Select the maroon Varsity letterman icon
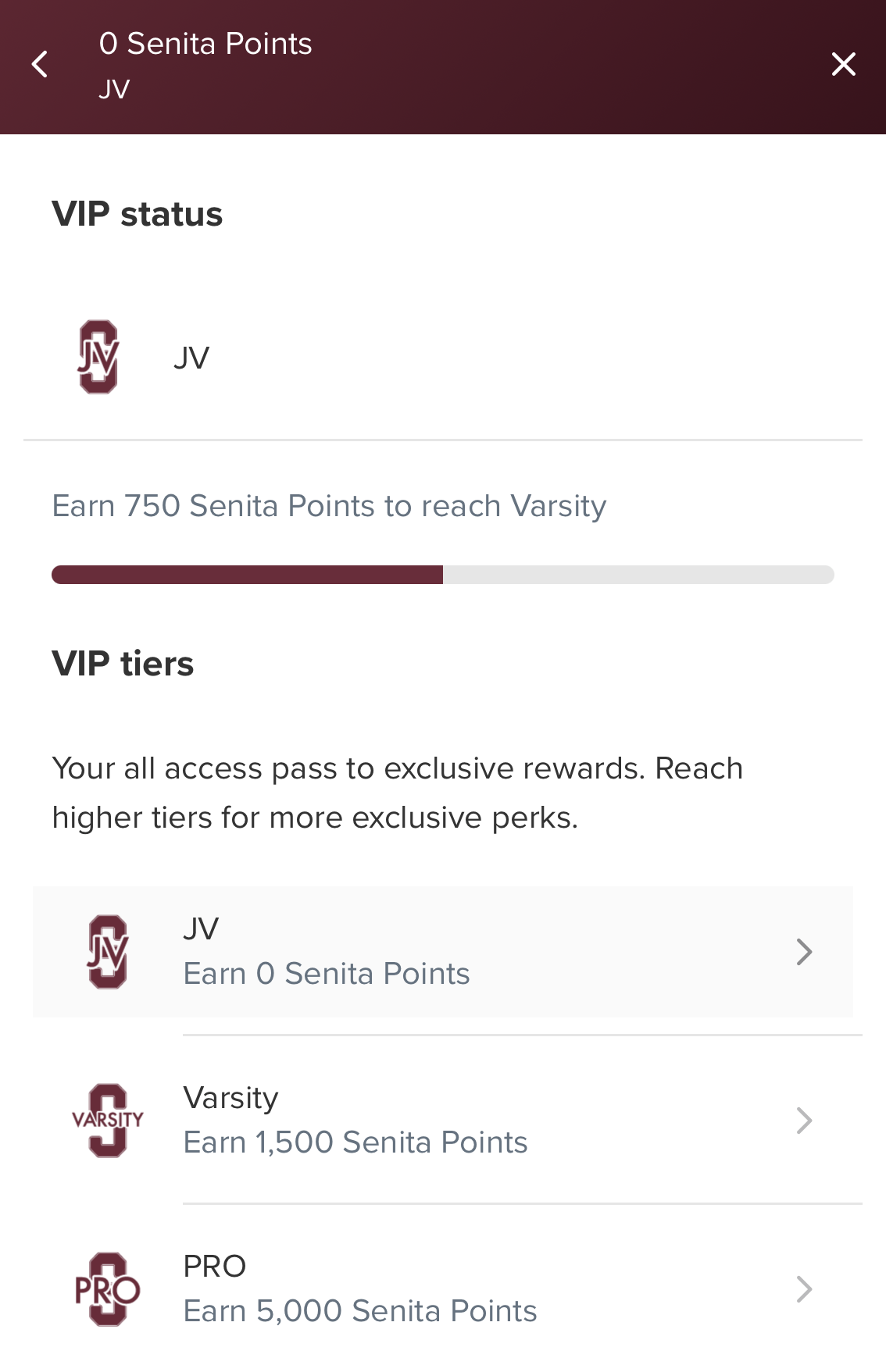The image size is (886, 1372). tap(109, 1120)
